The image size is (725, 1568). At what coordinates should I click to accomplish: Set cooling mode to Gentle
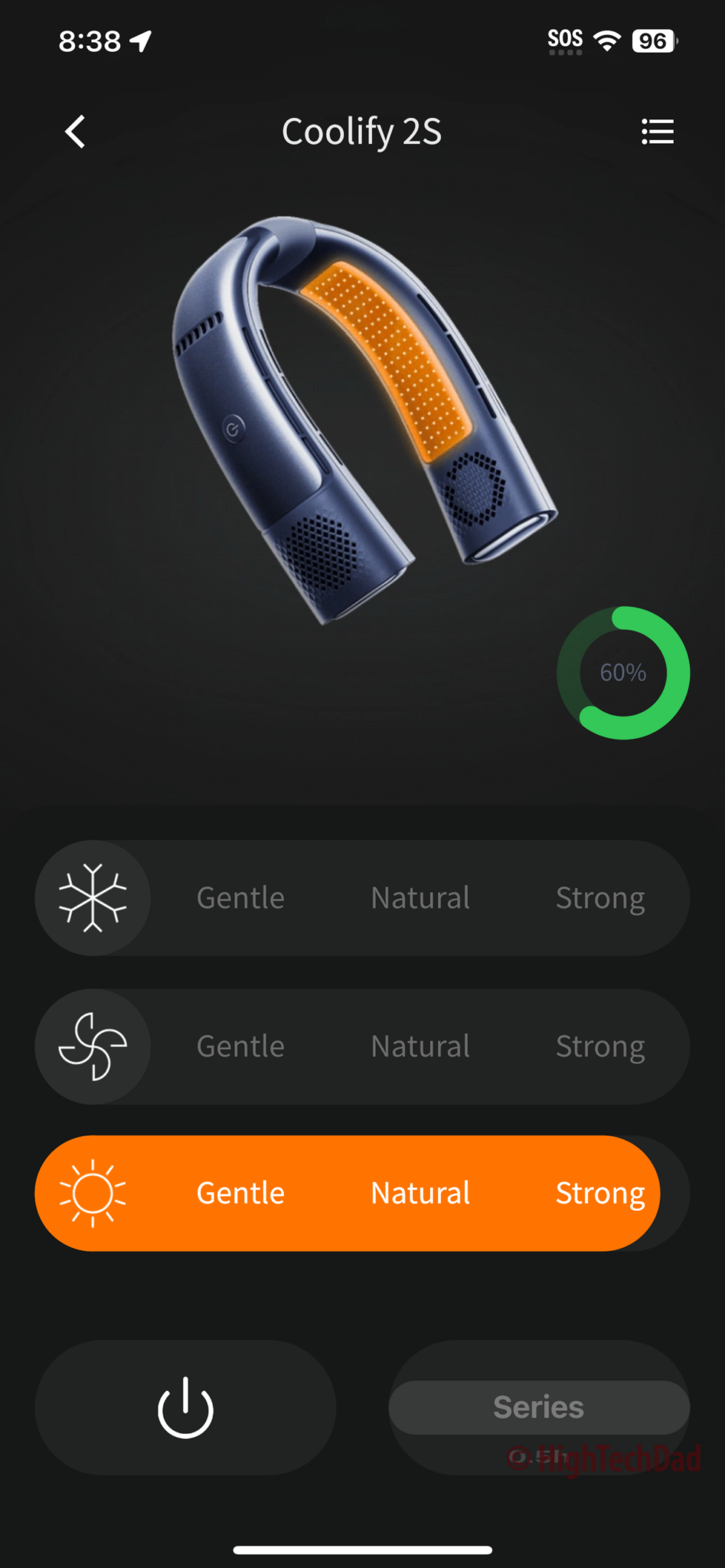pyautogui.click(x=240, y=897)
